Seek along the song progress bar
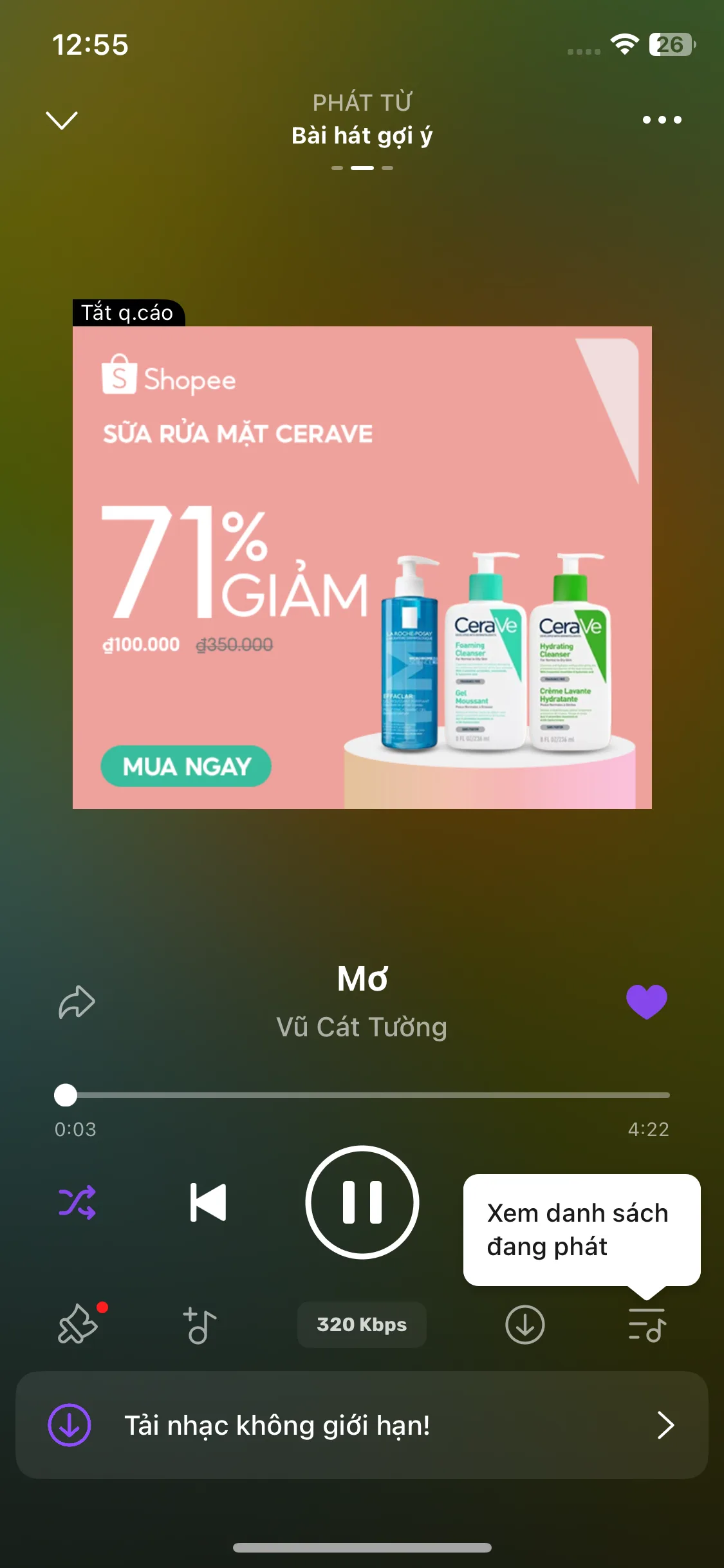The image size is (724, 1568). coord(367,1095)
